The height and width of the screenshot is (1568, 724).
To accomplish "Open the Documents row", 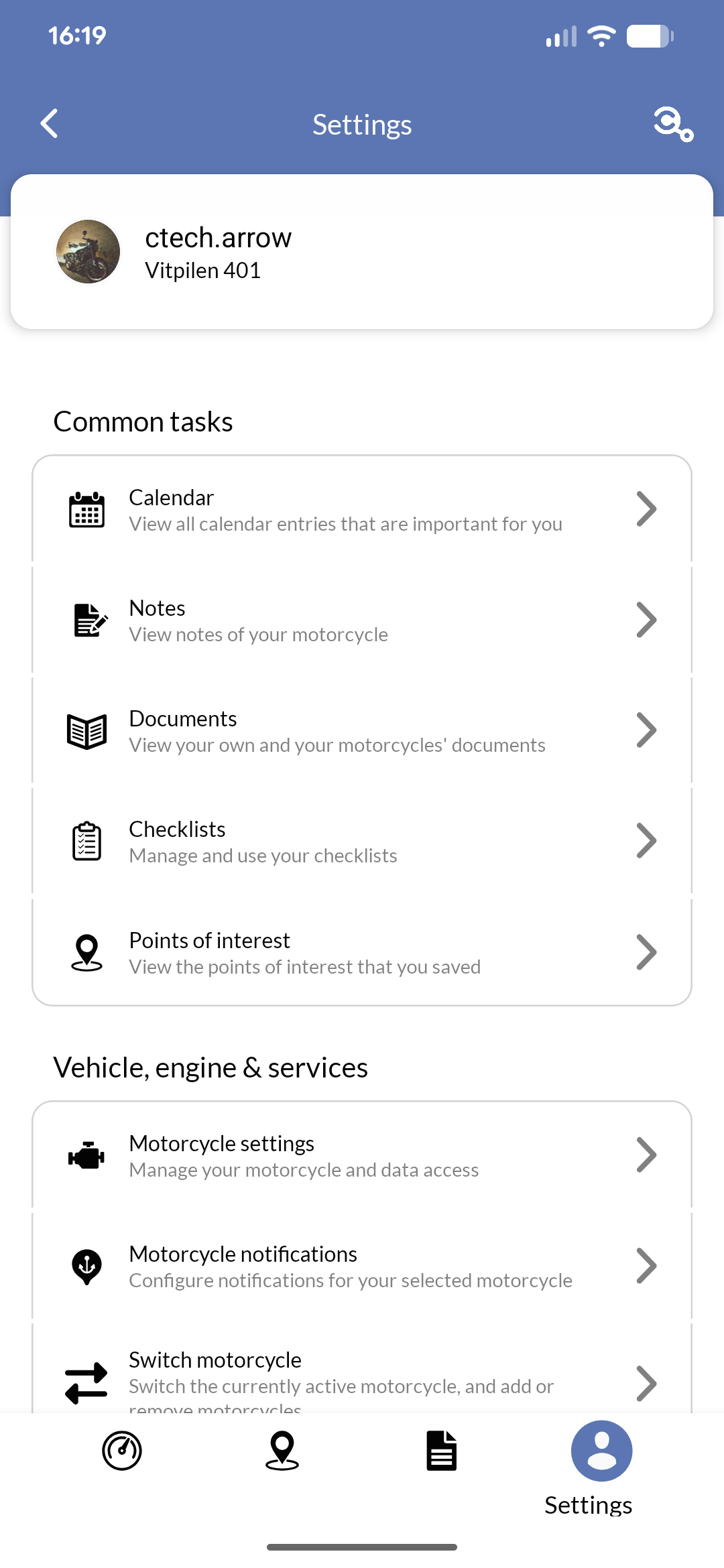I will click(x=362, y=731).
